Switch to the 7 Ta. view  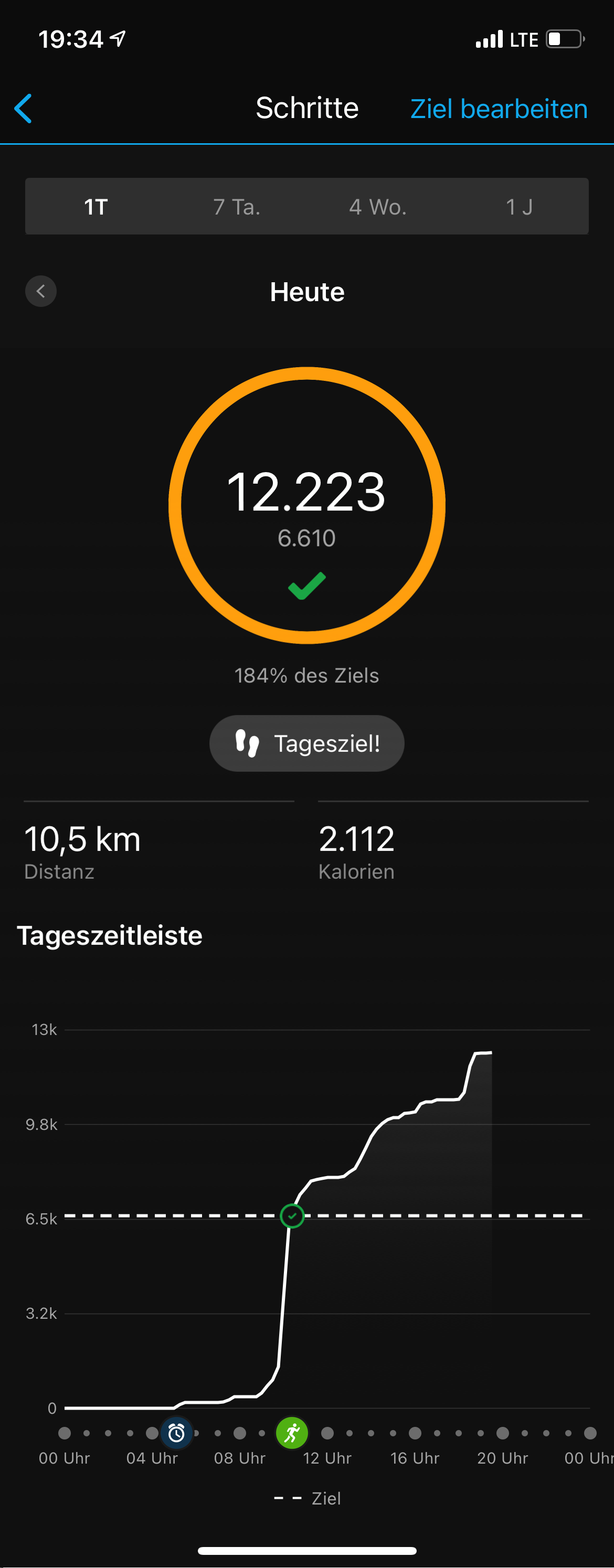click(x=236, y=207)
